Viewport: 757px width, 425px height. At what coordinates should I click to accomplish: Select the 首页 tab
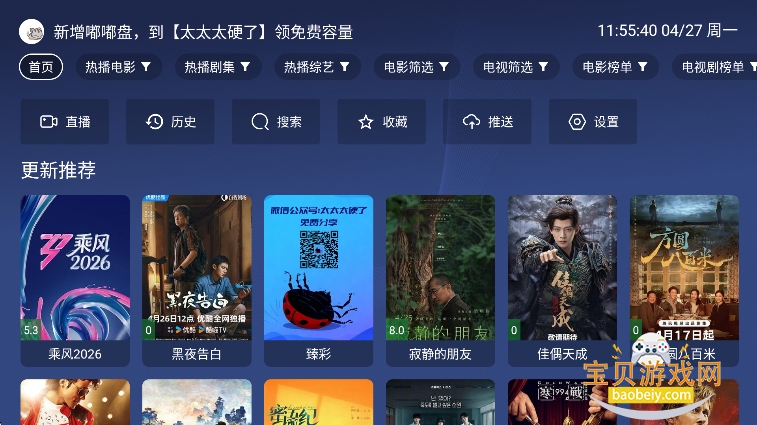(41, 67)
